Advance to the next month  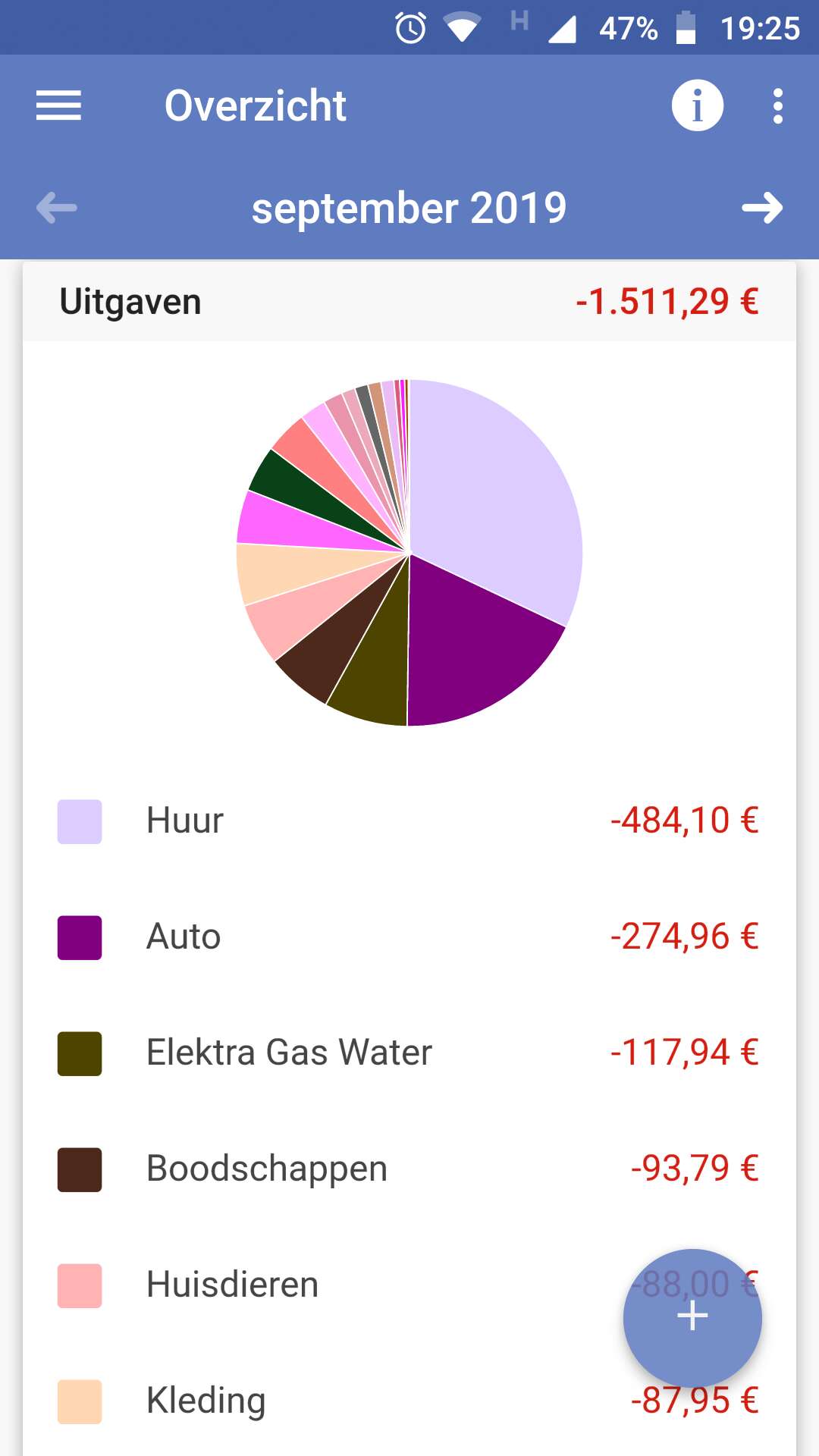[761, 208]
